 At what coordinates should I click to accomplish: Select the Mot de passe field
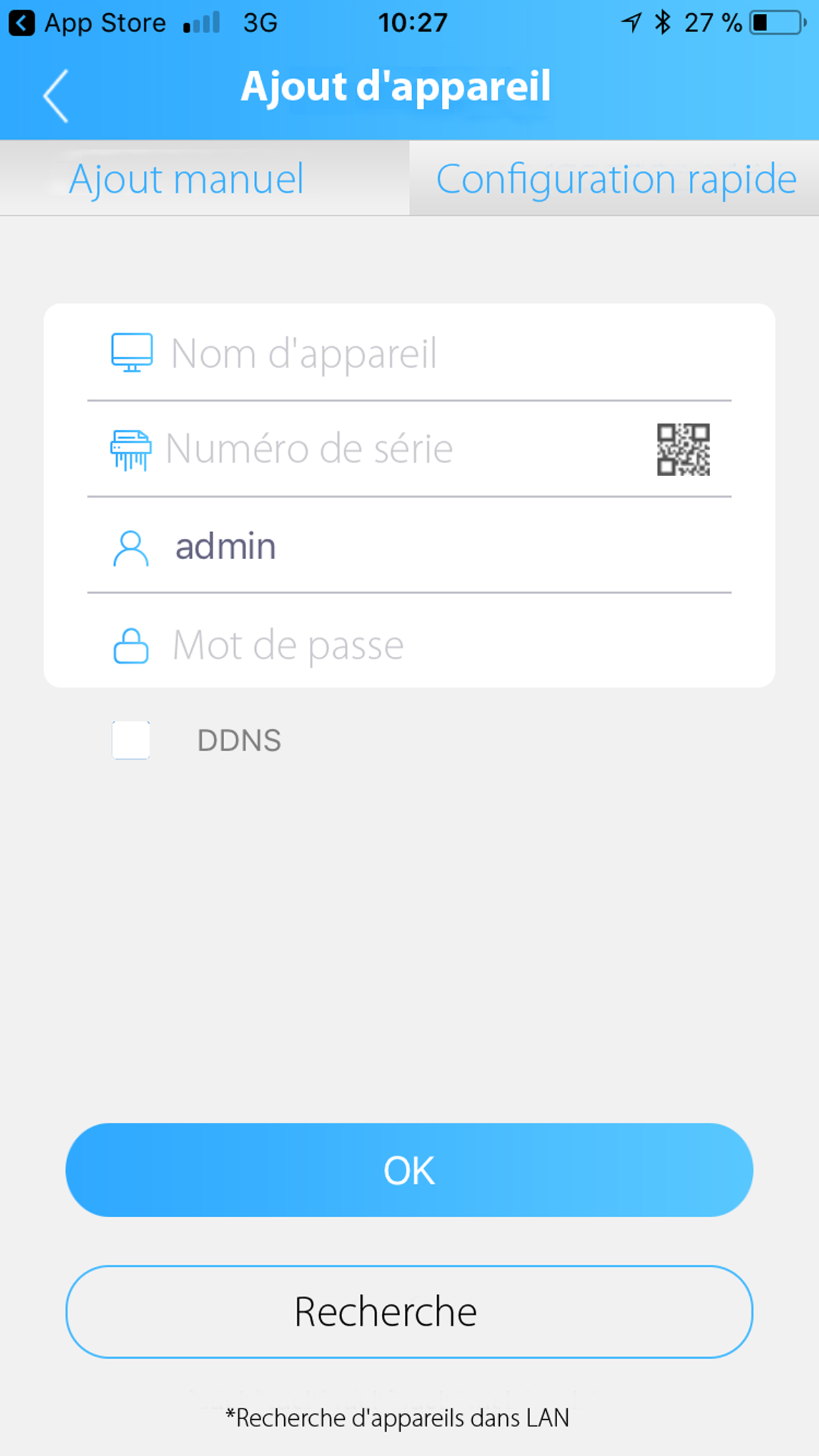click(x=409, y=644)
